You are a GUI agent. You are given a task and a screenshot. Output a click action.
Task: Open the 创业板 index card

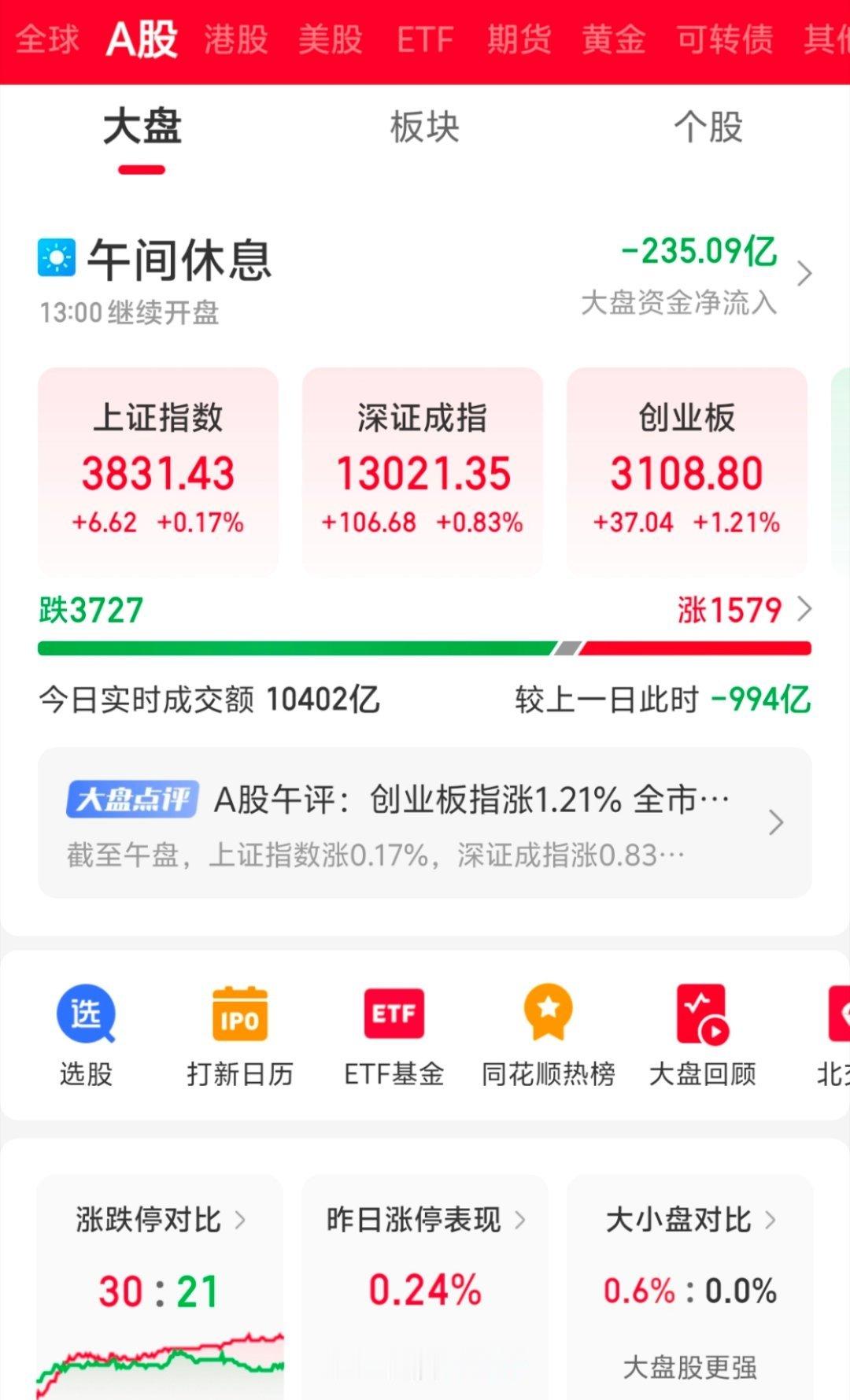(686, 471)
